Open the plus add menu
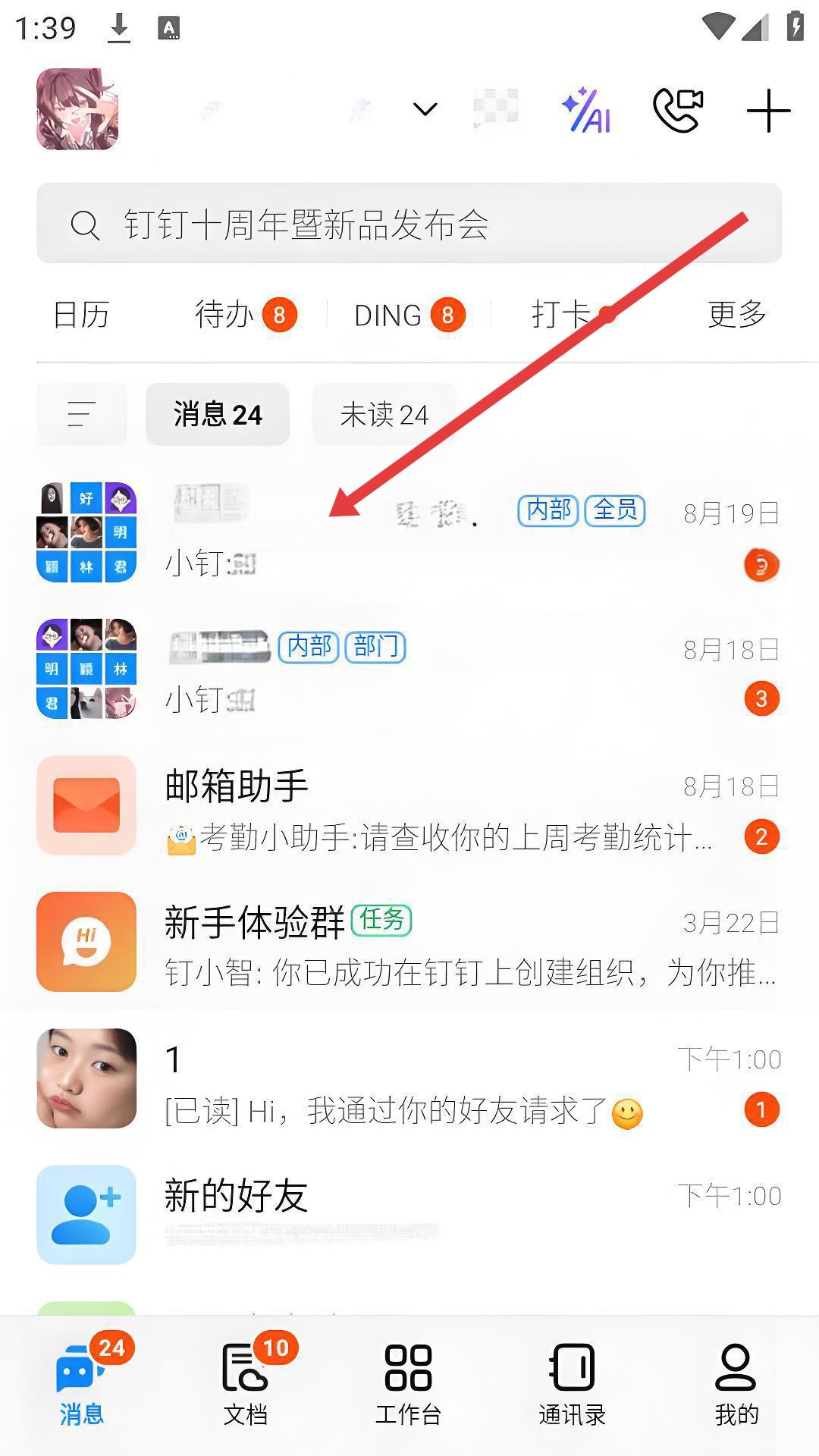Image resolution: width=819 pixels, height=1456 pixels. pos(768,111)
